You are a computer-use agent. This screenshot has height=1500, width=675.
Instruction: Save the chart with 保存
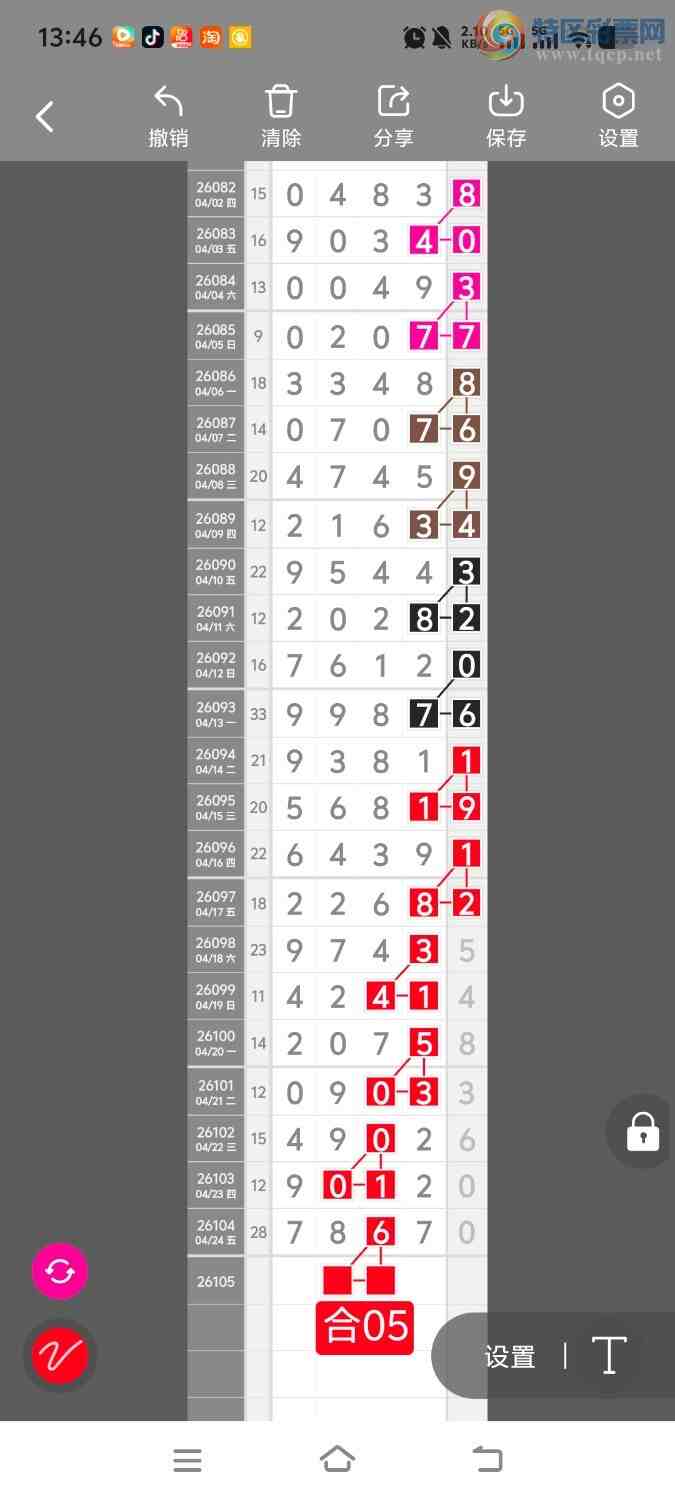point(506,118)
